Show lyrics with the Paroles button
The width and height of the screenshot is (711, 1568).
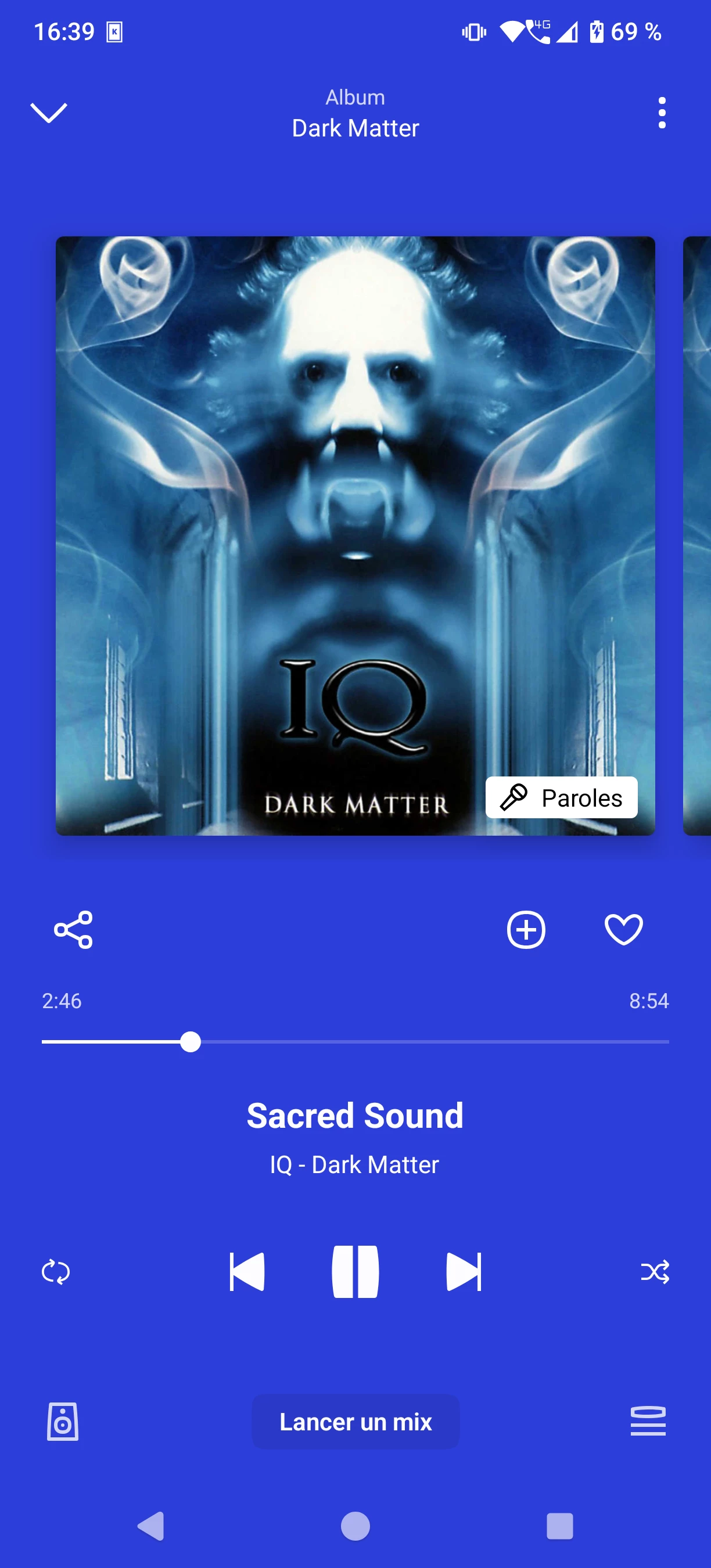[x=561, y=797]
